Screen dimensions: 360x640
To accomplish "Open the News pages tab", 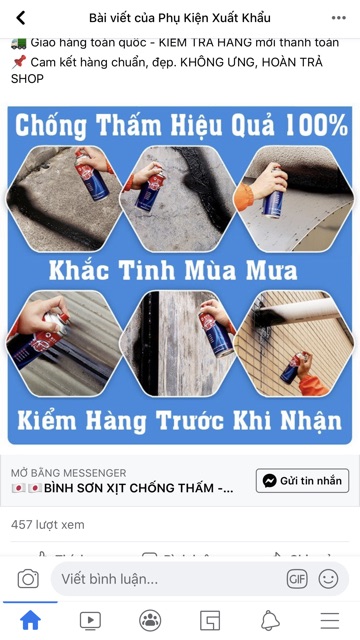I will click(x=210, y=621).
